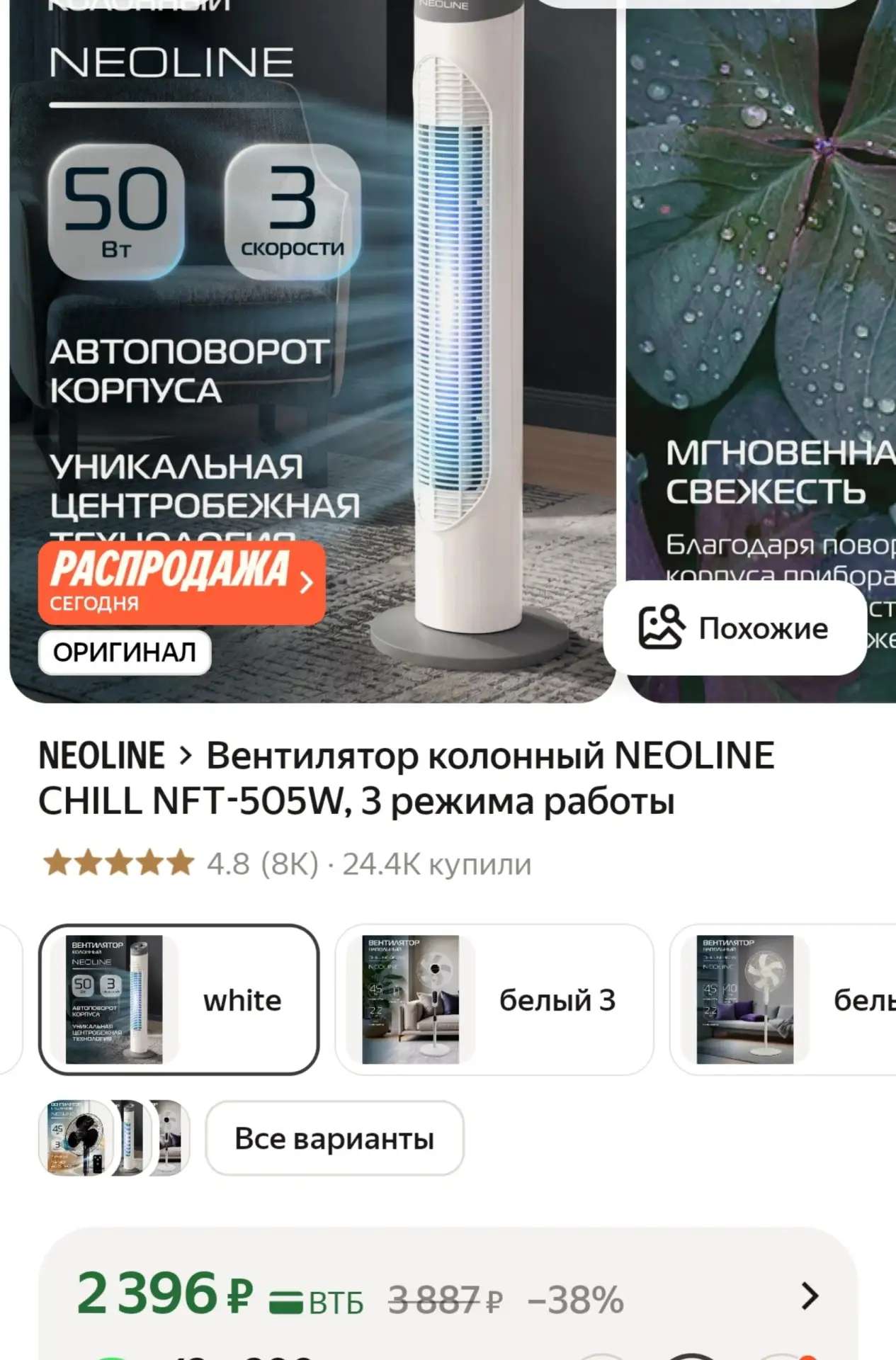
Task: Open similar items via Похожие button
Action: point(735,628)
